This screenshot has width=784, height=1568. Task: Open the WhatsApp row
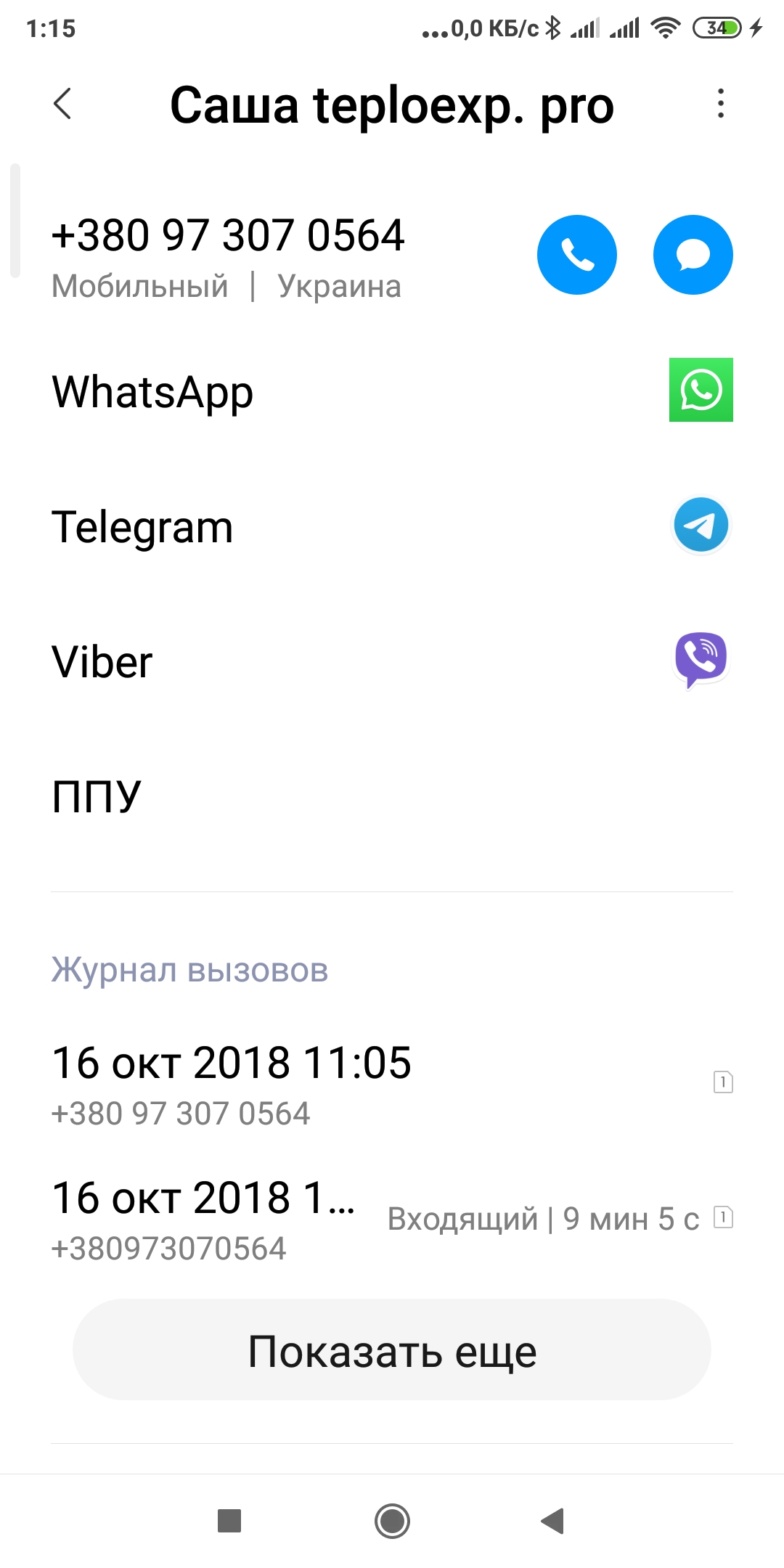(392, 391)
